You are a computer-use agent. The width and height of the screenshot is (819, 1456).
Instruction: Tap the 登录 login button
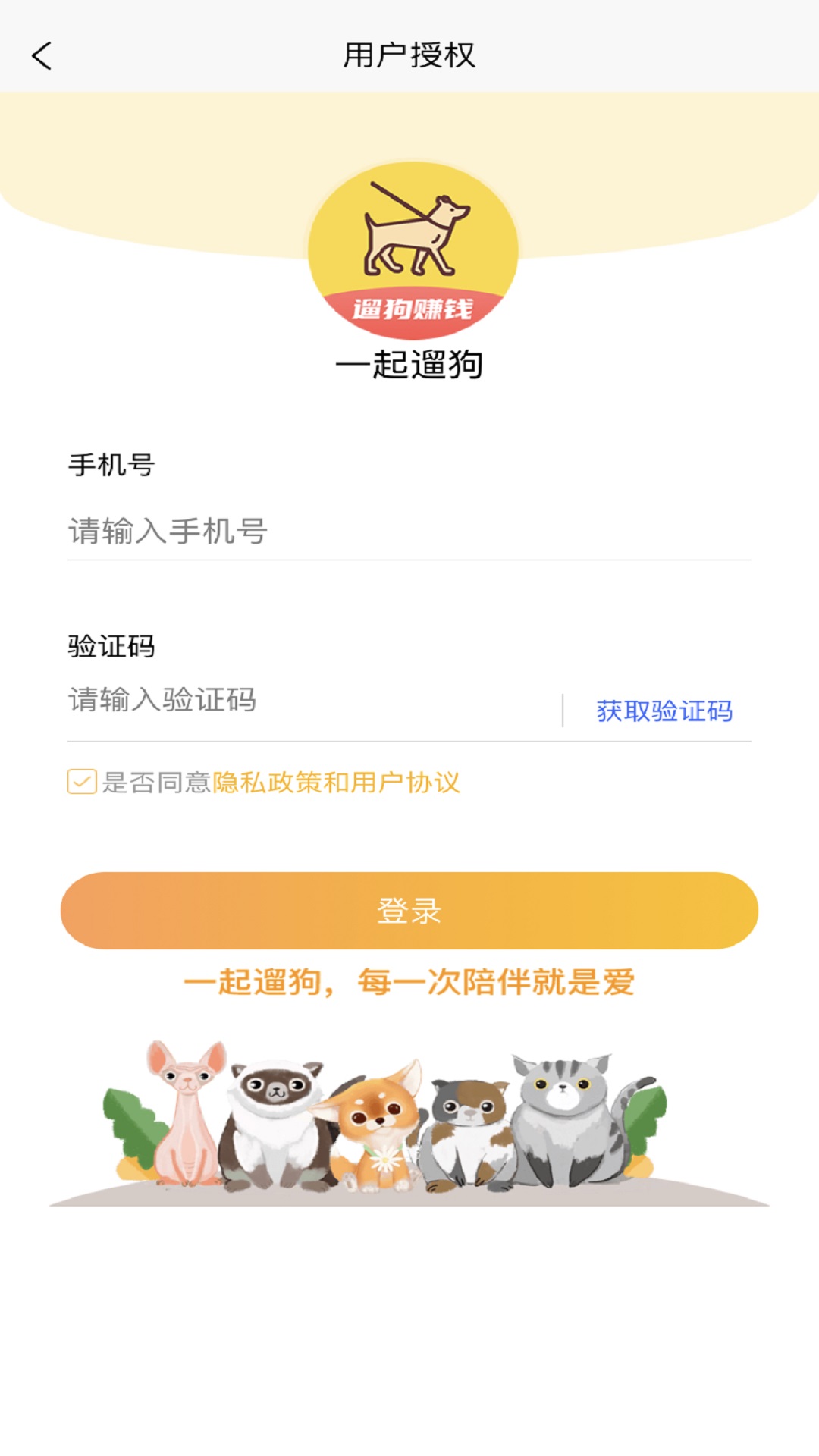pos(409,911)
